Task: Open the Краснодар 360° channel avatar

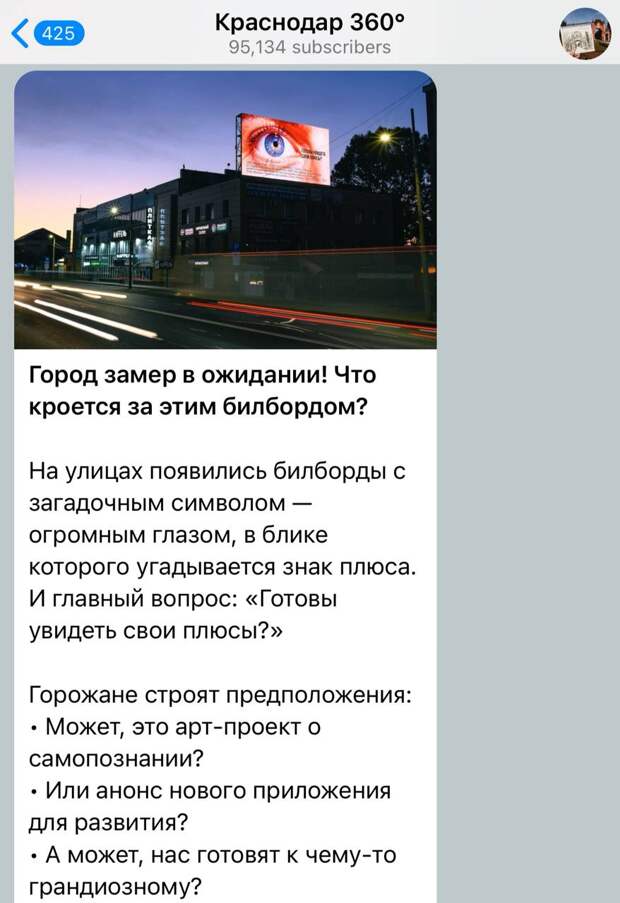Action: coord(584,34)
